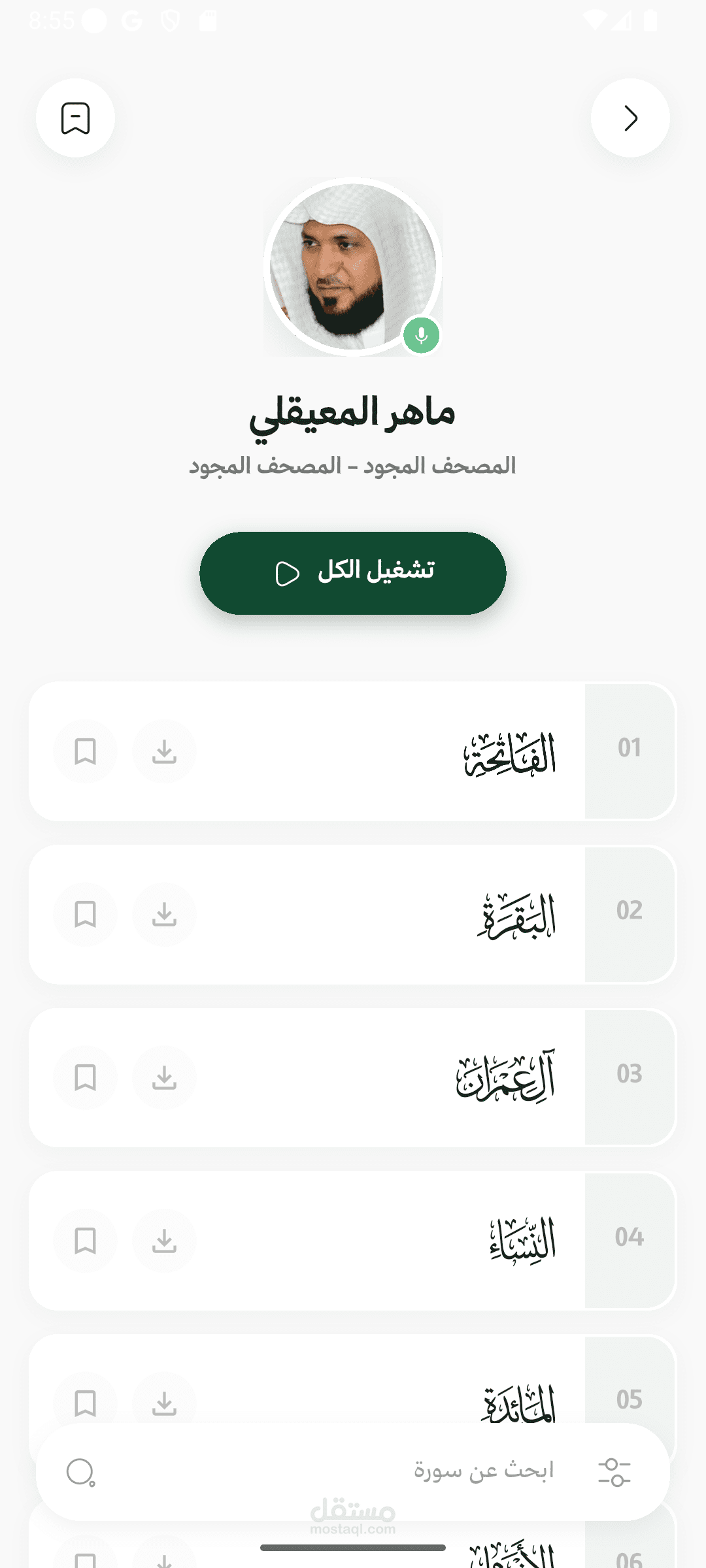This screenshot has height=1568, width=706.
Task: Download Surah 03 آل عمران
Action: tap(164, 1078)
